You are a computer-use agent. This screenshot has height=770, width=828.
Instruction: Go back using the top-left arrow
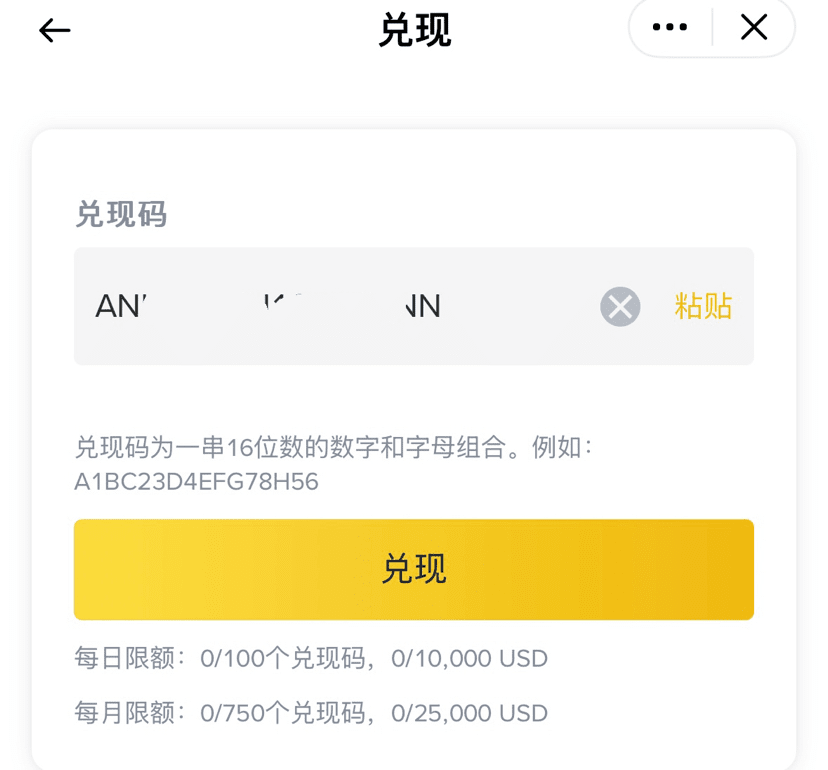tap(55, 31)
